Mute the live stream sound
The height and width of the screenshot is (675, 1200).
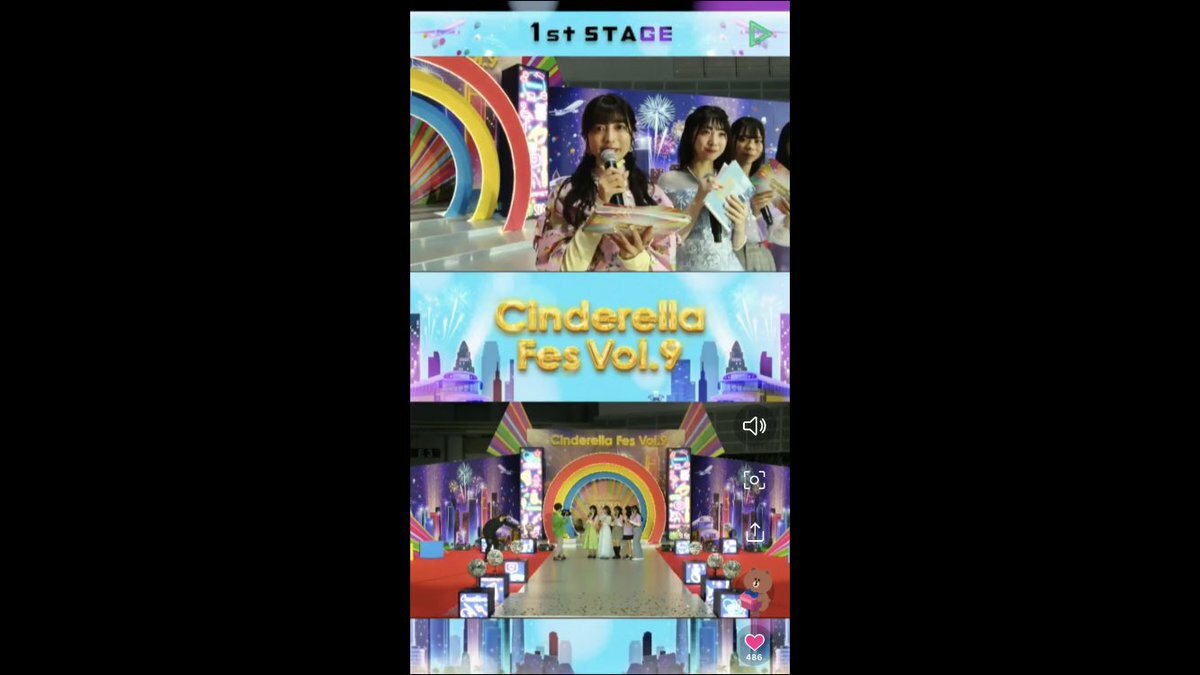pos(754,427)
